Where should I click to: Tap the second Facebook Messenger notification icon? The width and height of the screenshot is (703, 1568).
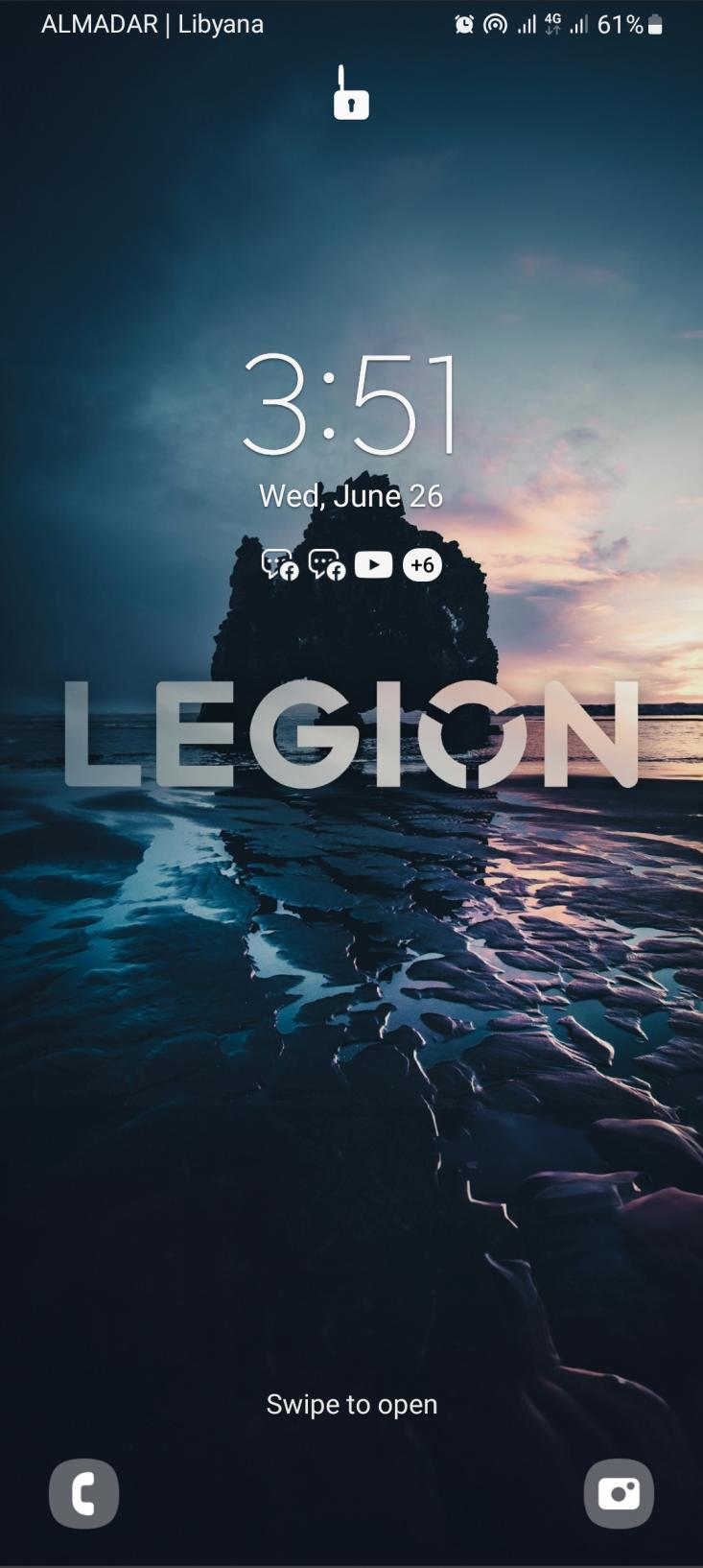(326, 564)
